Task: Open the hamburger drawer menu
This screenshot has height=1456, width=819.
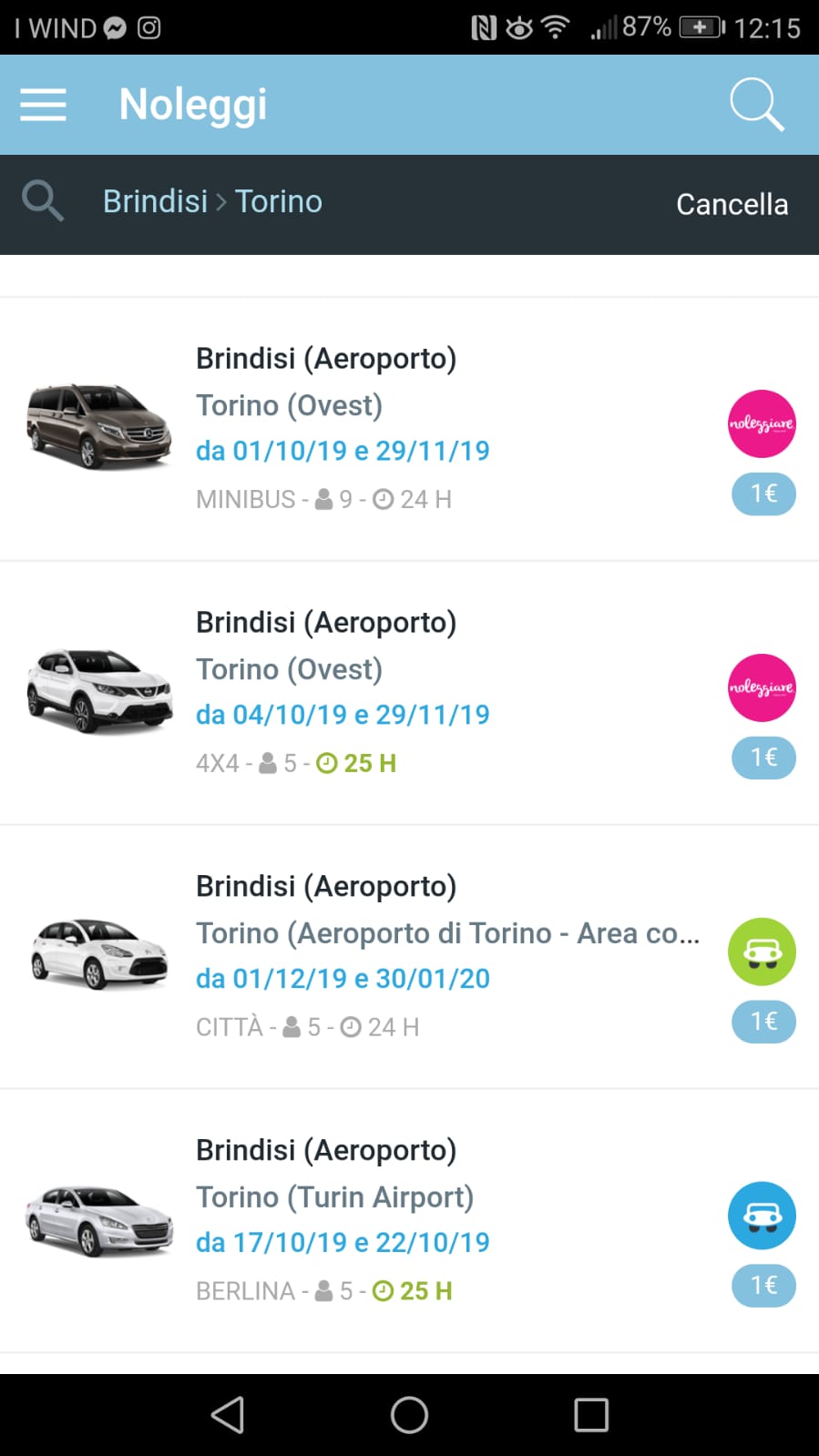Action: [43, 105]
